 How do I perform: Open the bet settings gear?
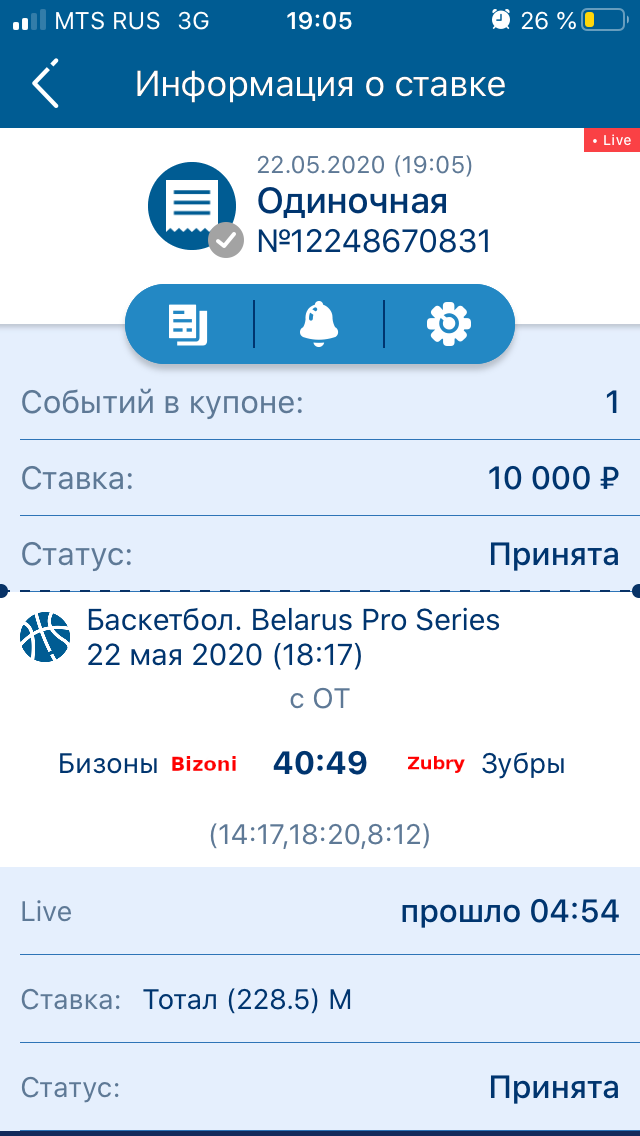tap(448, 324)
